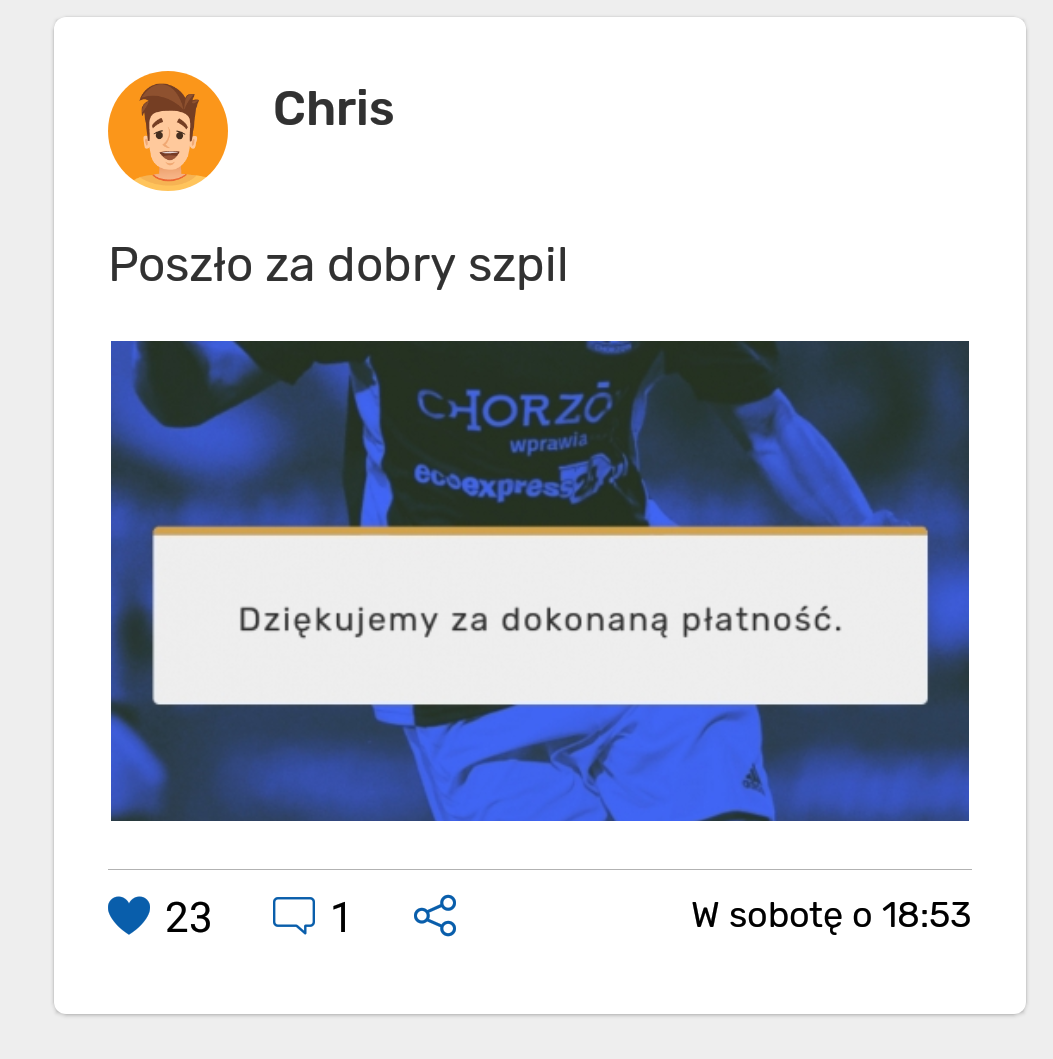Click the timestamp 'W sobotę o 18:53'
Image resolution: width=1053 pixels, height=1059 pixels.
[831, 913]
